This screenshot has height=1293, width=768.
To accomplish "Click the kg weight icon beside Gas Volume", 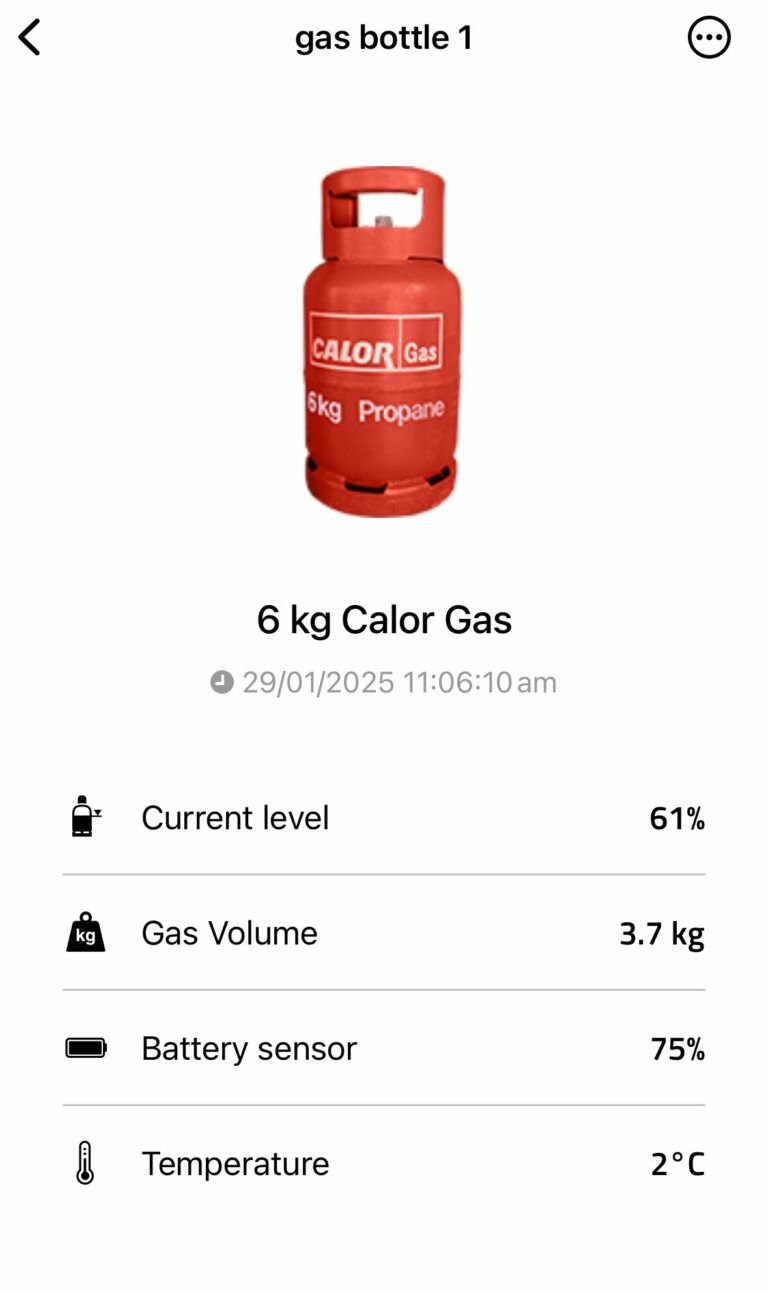I will tap(85, 932).
